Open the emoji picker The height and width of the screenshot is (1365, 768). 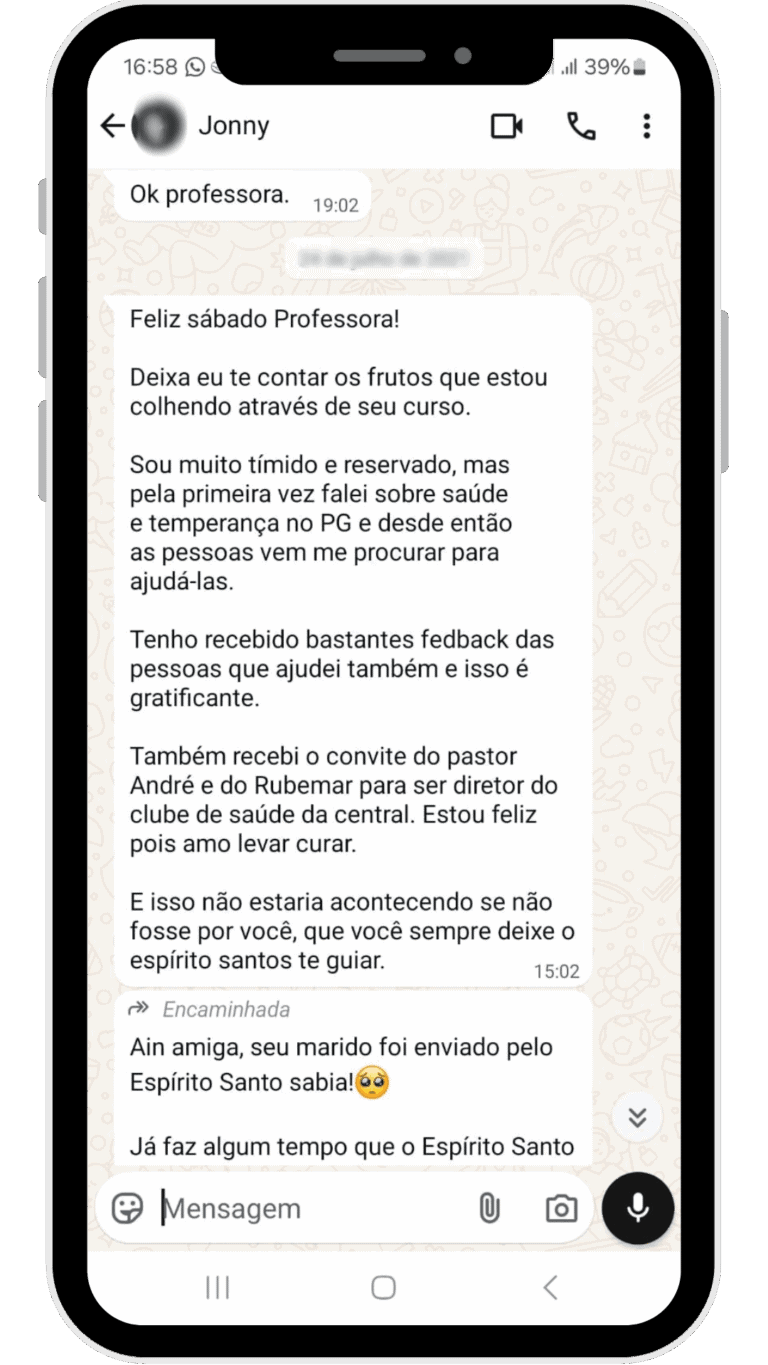pyautogui.click(x=128, y=1208)
